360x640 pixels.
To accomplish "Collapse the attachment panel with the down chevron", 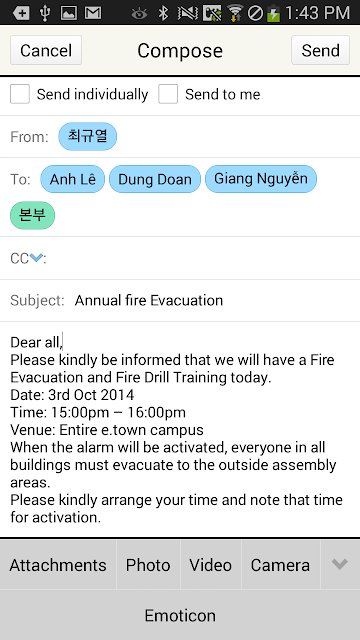I will click(x=340, y=564).
